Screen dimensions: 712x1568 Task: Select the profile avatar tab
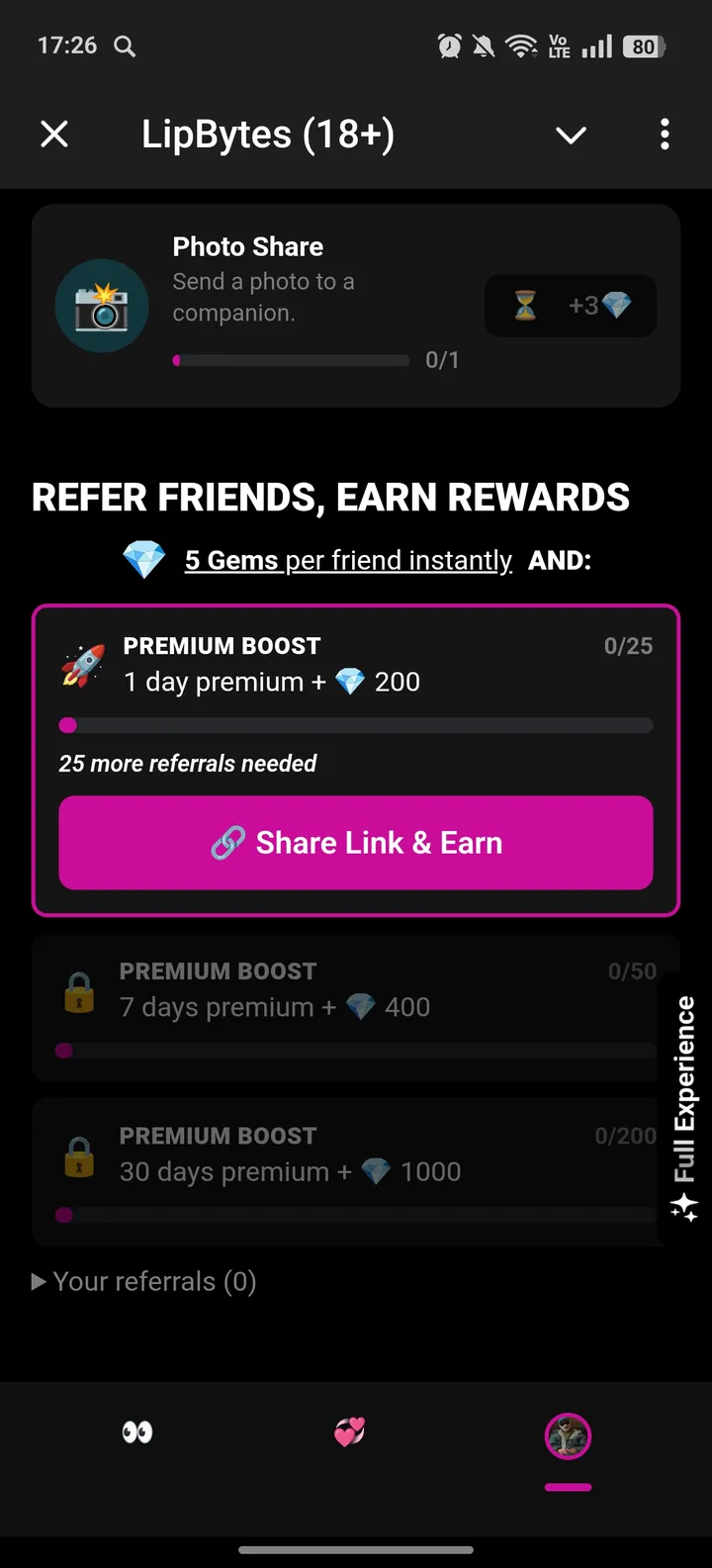pos(568,1436)
